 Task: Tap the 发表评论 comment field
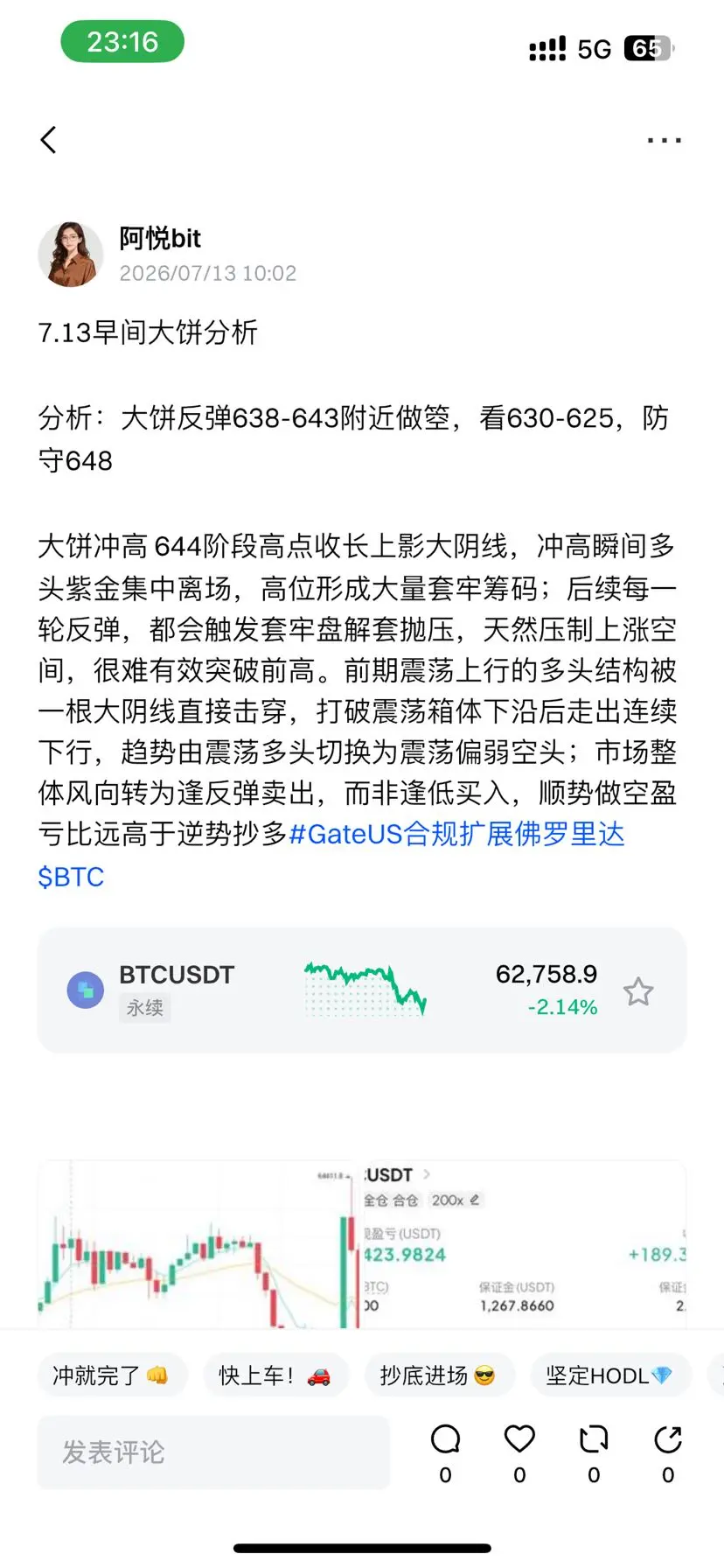(213, 1452)
